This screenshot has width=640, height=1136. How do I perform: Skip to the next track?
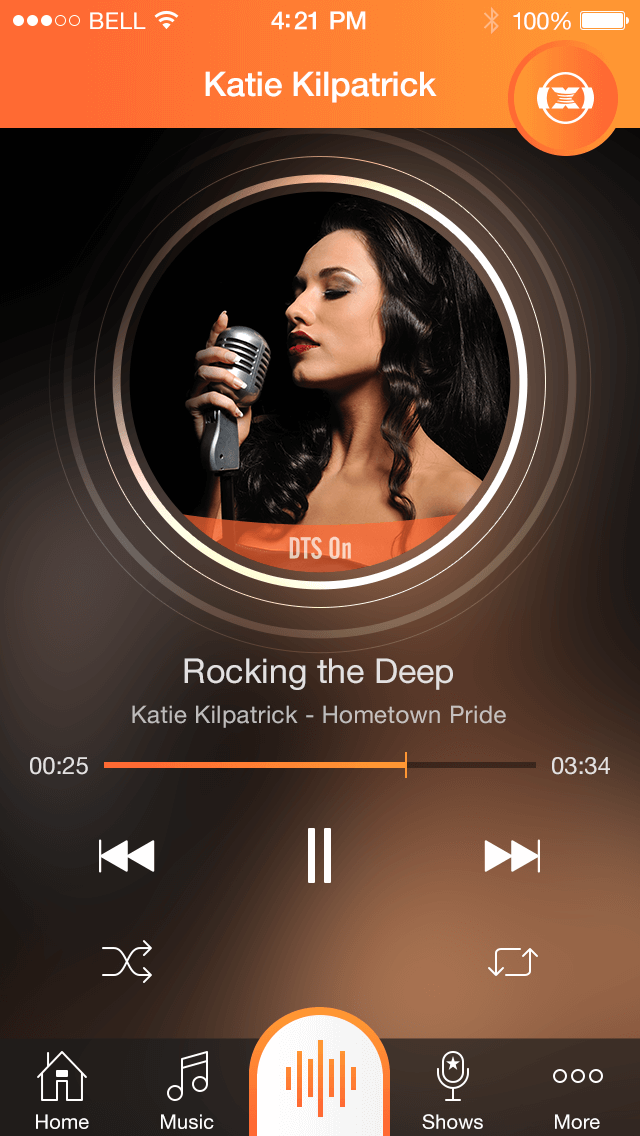512,856
